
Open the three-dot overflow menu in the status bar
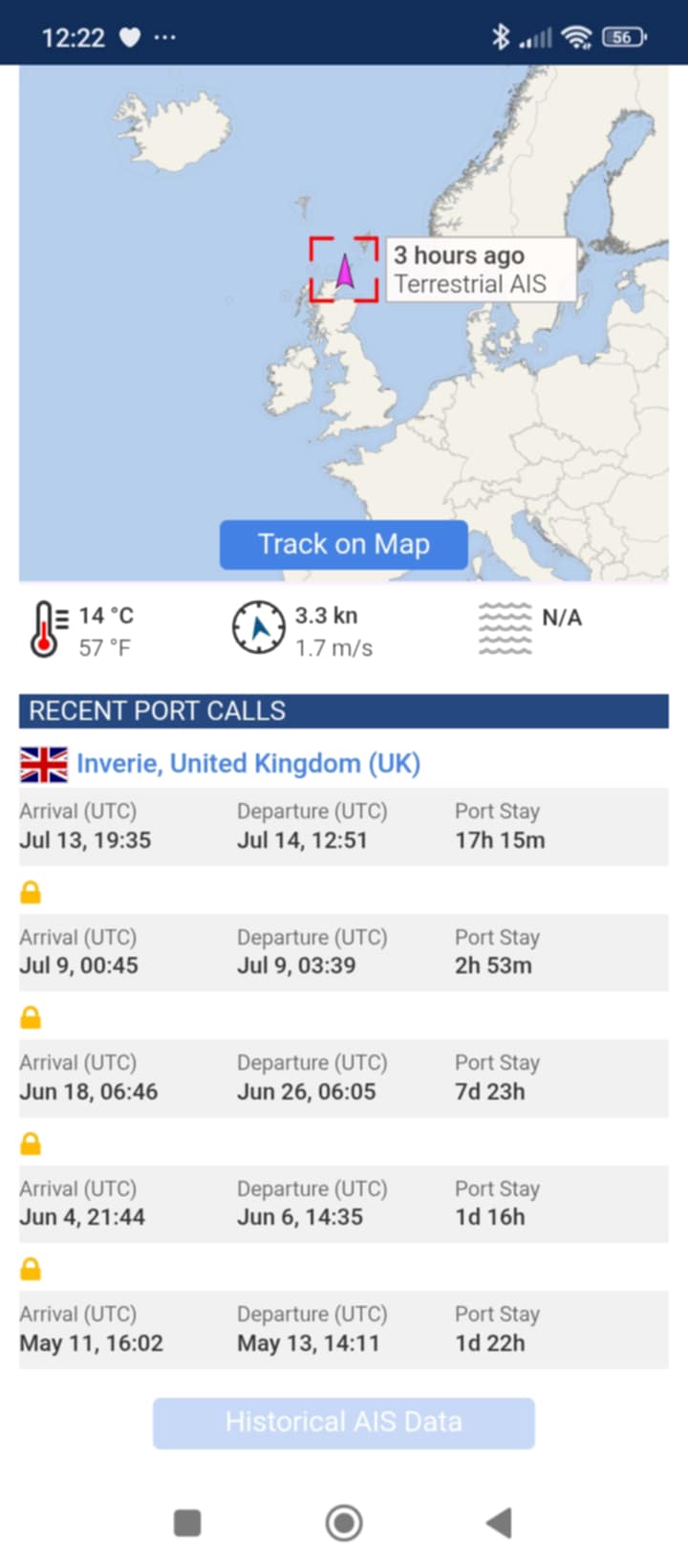pos(164,36)
